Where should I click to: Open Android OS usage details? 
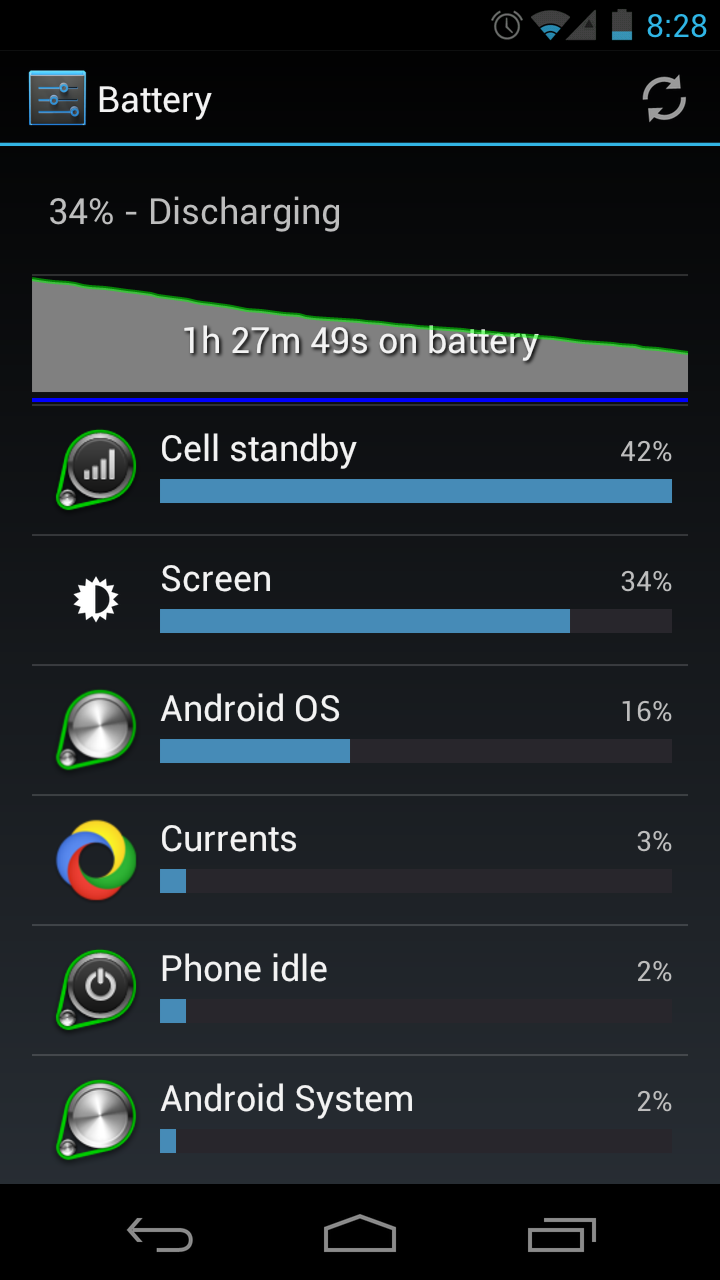tap(360, 730)
